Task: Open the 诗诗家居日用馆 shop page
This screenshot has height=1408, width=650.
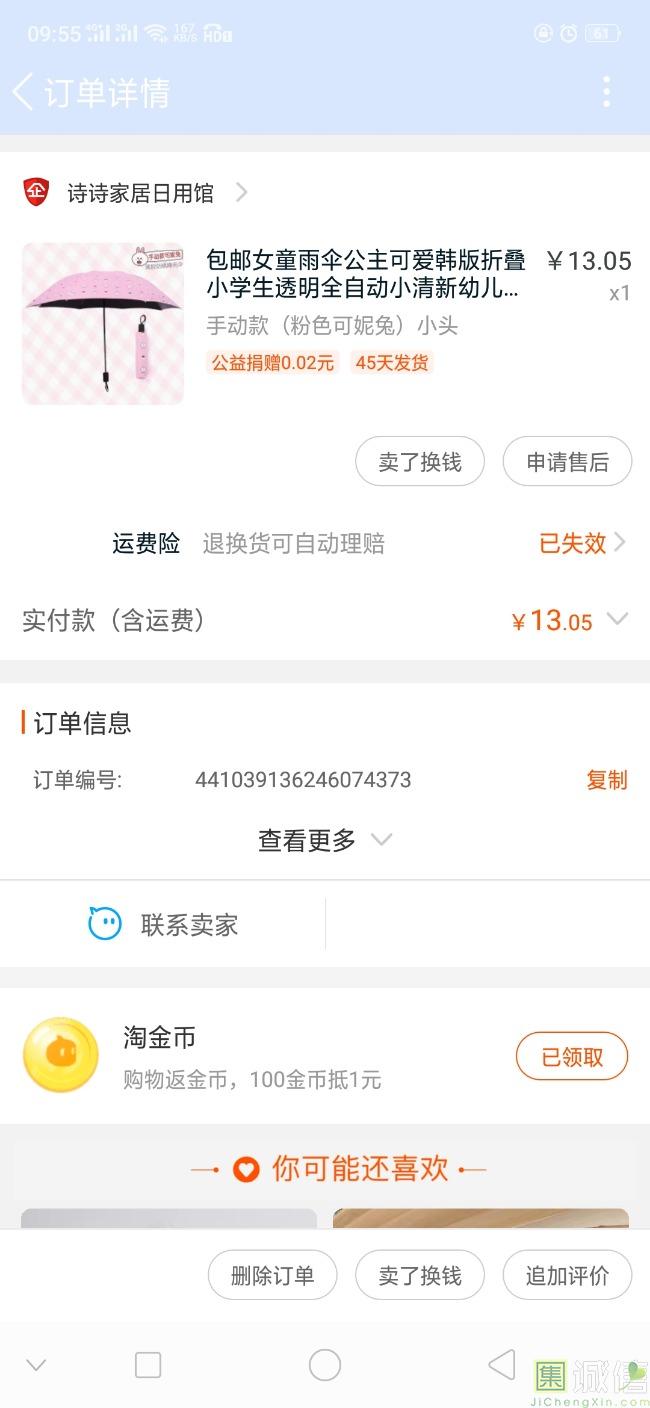Action: point(140,193)
